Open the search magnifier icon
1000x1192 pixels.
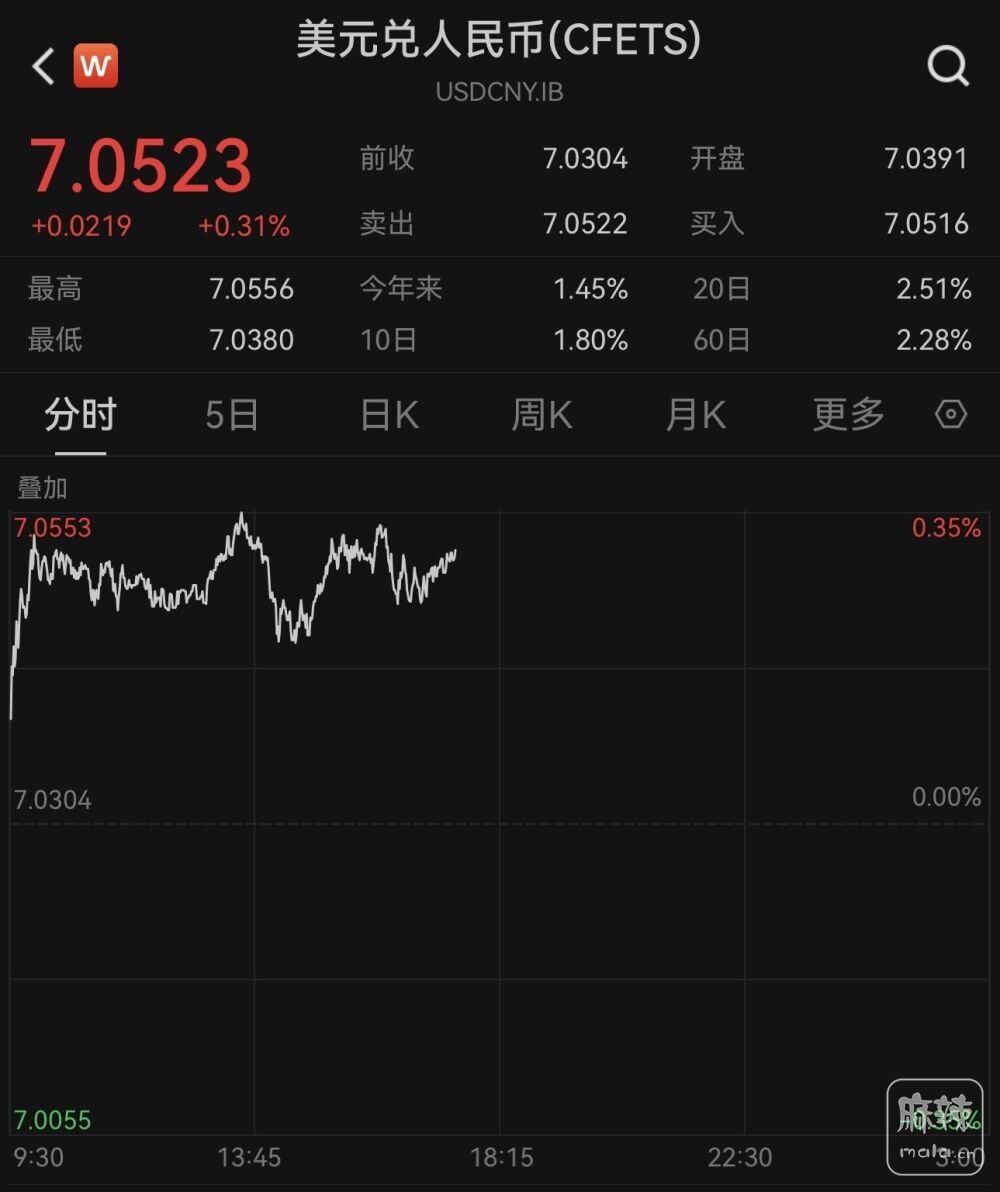click(x=947, y=67)
